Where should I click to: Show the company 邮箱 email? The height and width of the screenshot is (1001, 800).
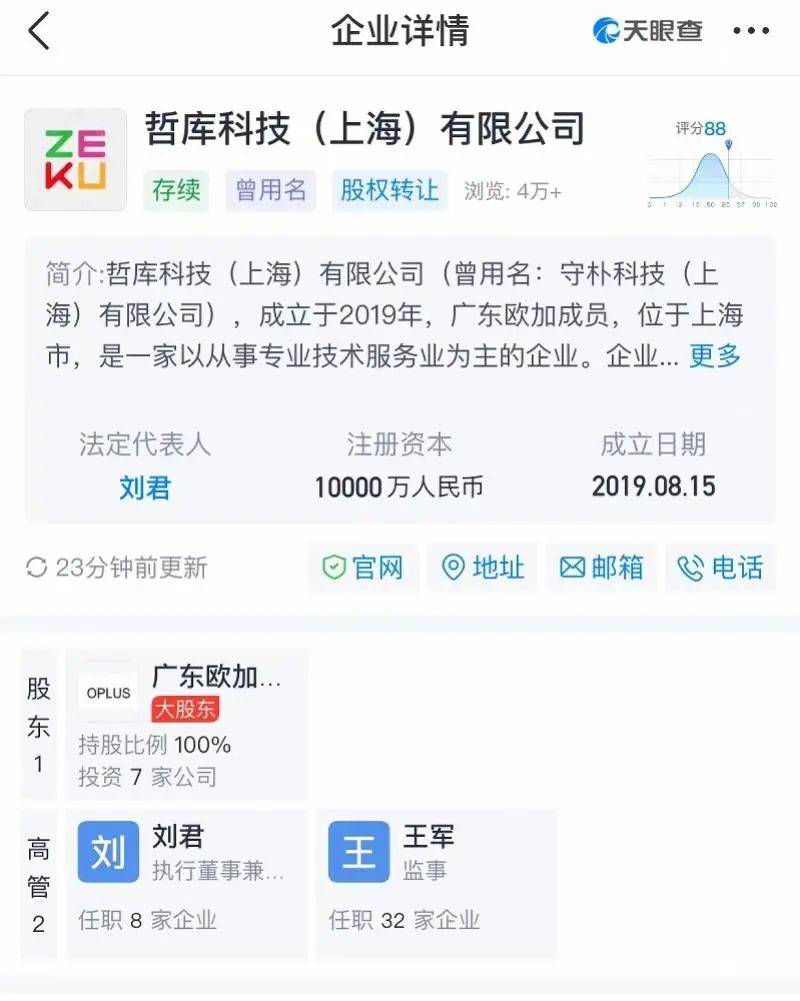601,568
